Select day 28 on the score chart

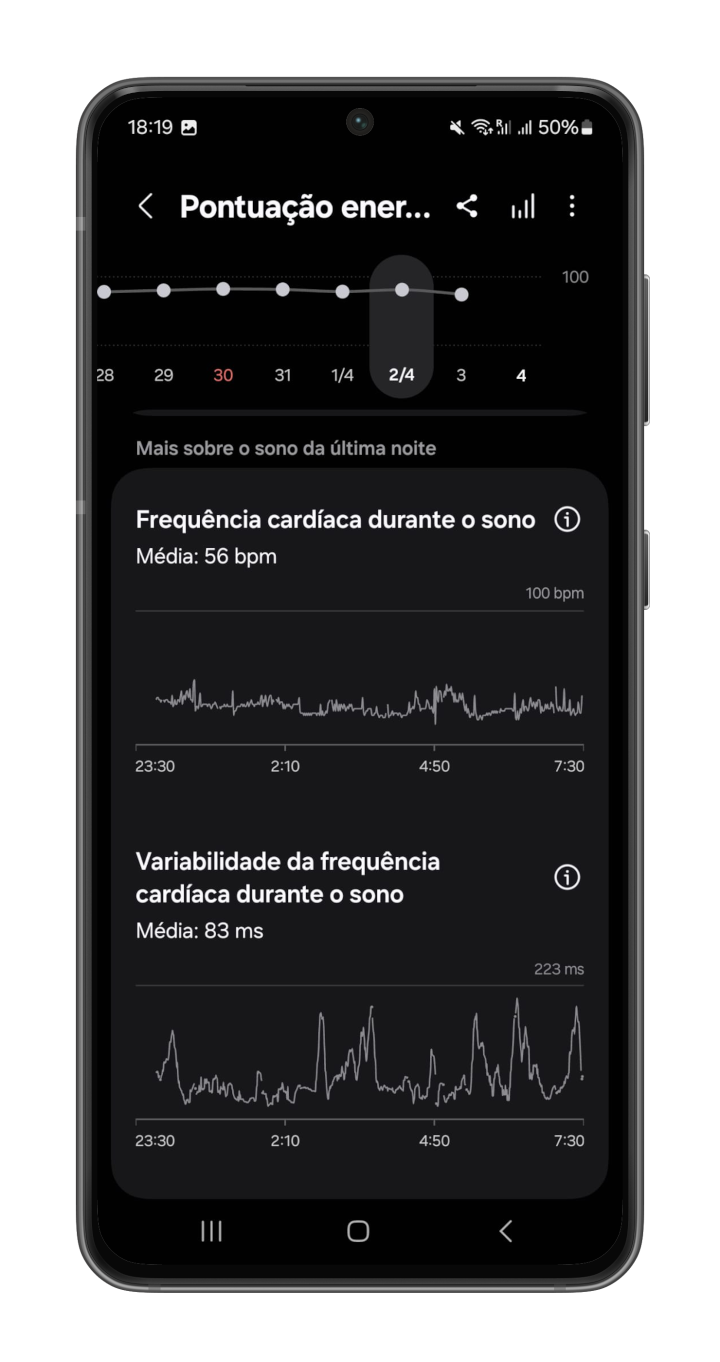click(105, 375)
